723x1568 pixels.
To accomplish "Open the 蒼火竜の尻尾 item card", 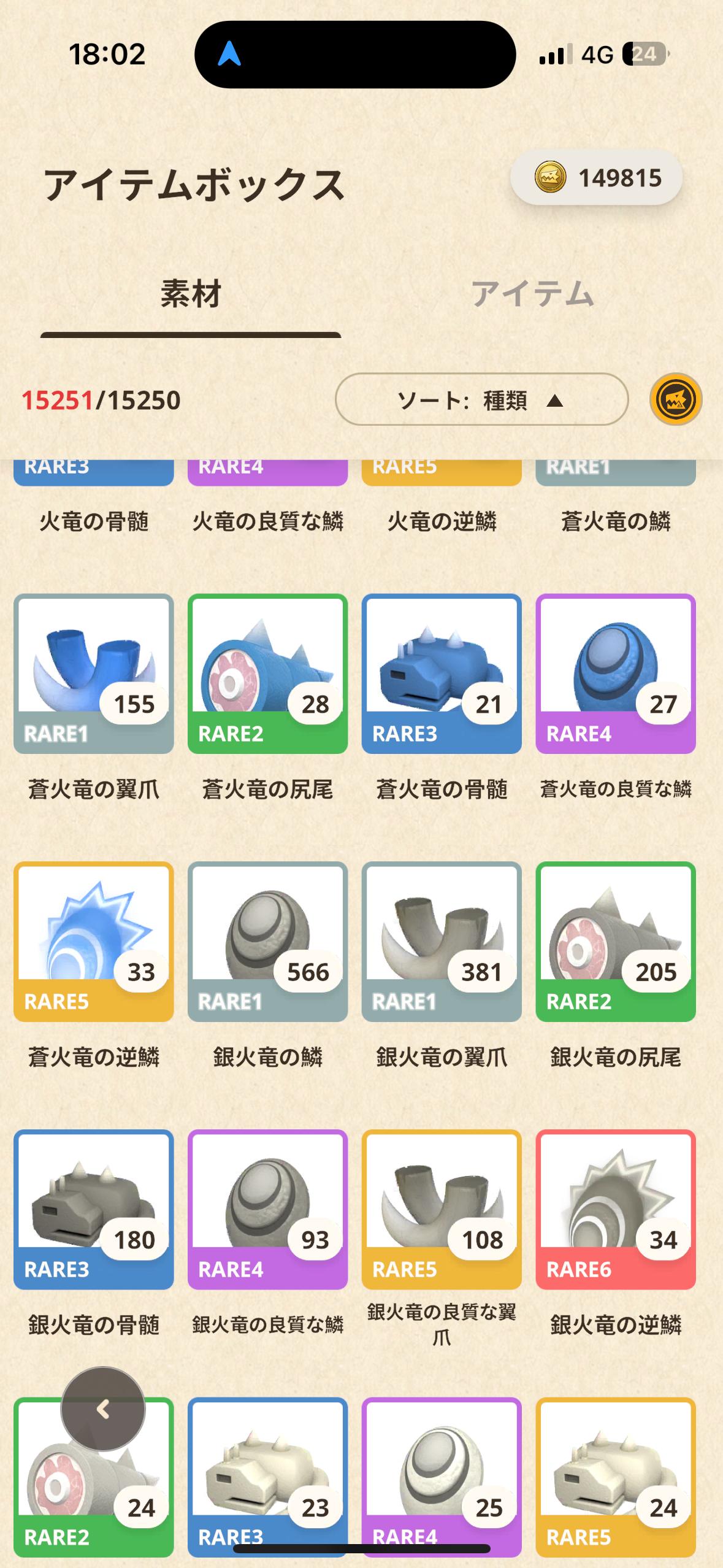I will pos(267,674).
